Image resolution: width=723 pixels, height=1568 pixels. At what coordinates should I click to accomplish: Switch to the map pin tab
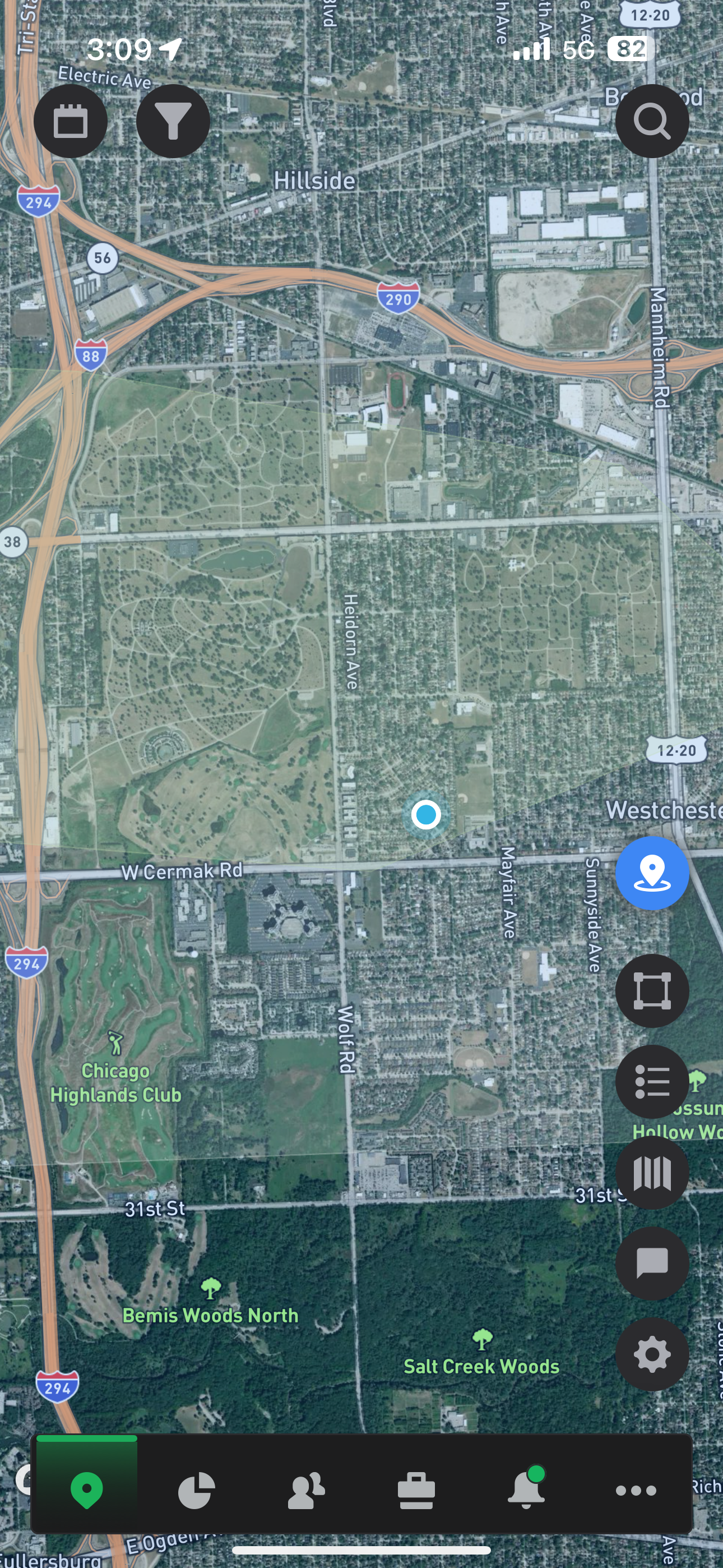tap(86, 1489)
